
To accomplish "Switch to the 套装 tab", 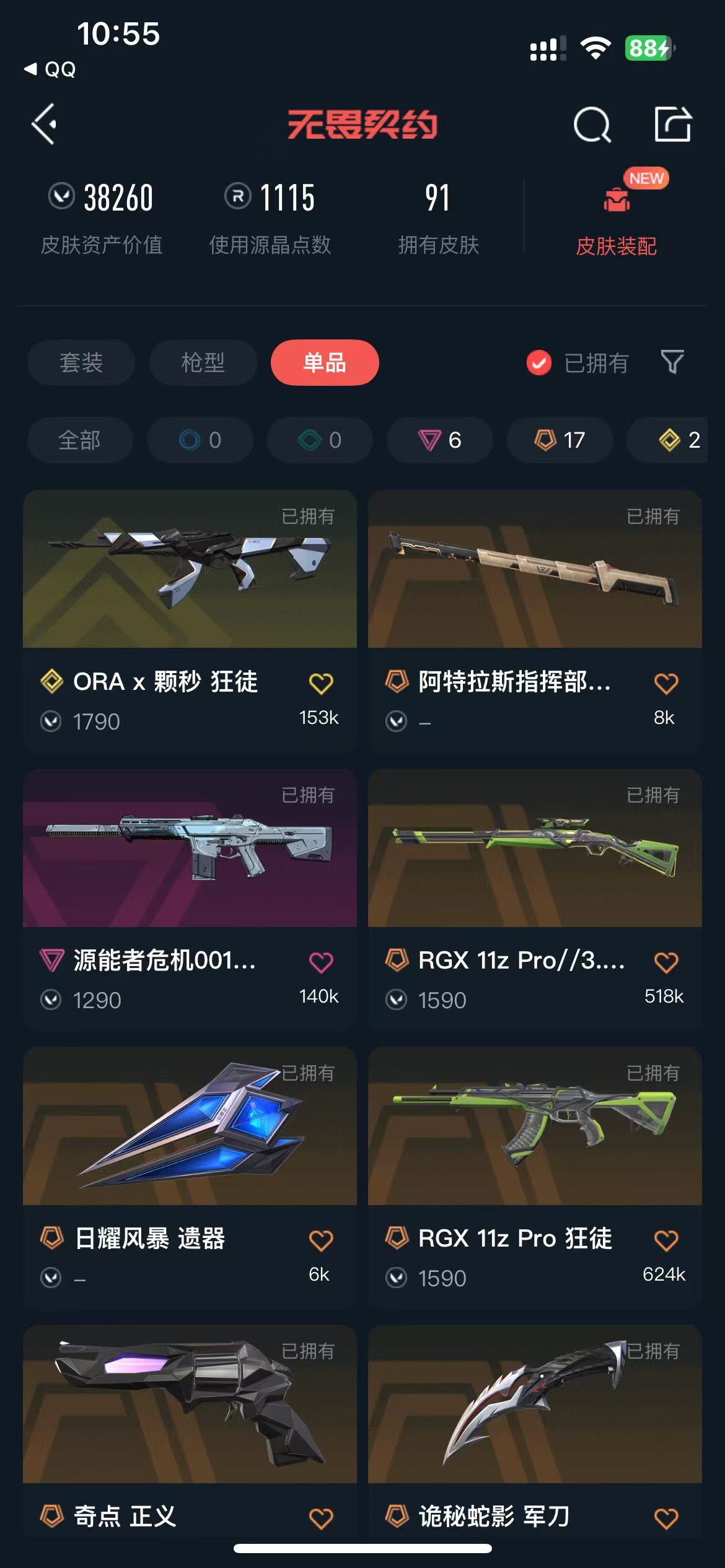I will click(x=81, y=362).
